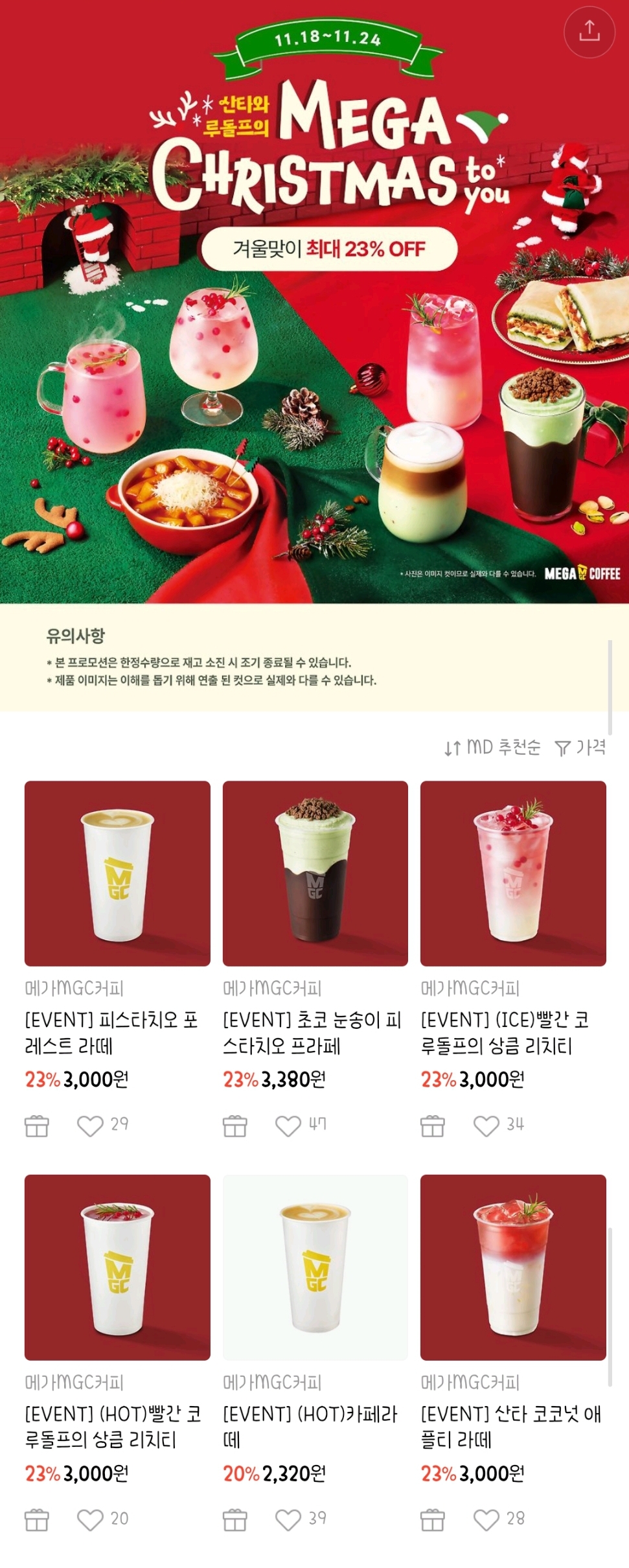Gift the 피스타치오 포레스트 라떼
629x1568 pixels.
pyautogui.click(x=37, y=1126)
